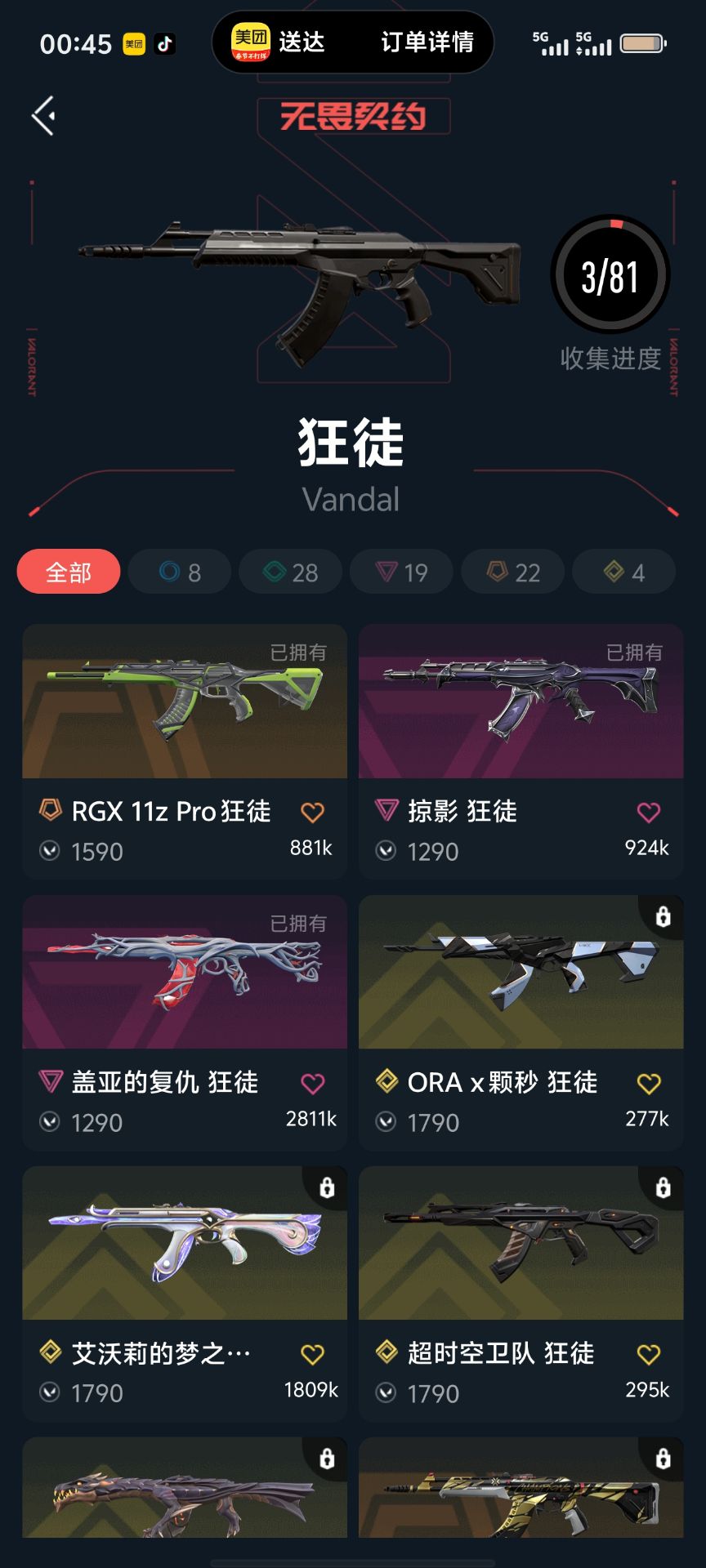Filter skins by the green tier with 28
Screen dimensions: 706x1568
[x=290, y=572]
